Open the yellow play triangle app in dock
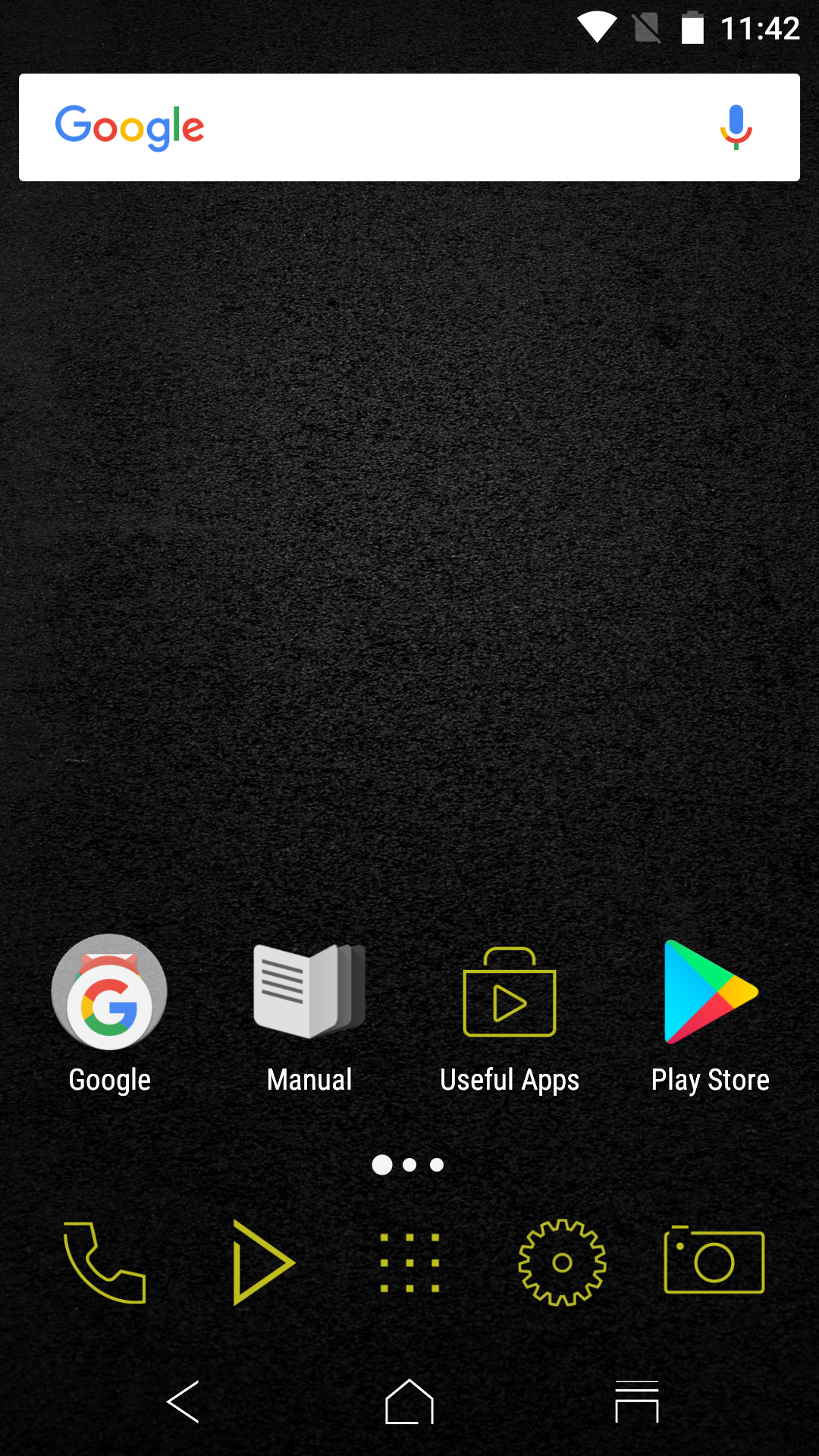819x1456 pixels. (262, 1263)
